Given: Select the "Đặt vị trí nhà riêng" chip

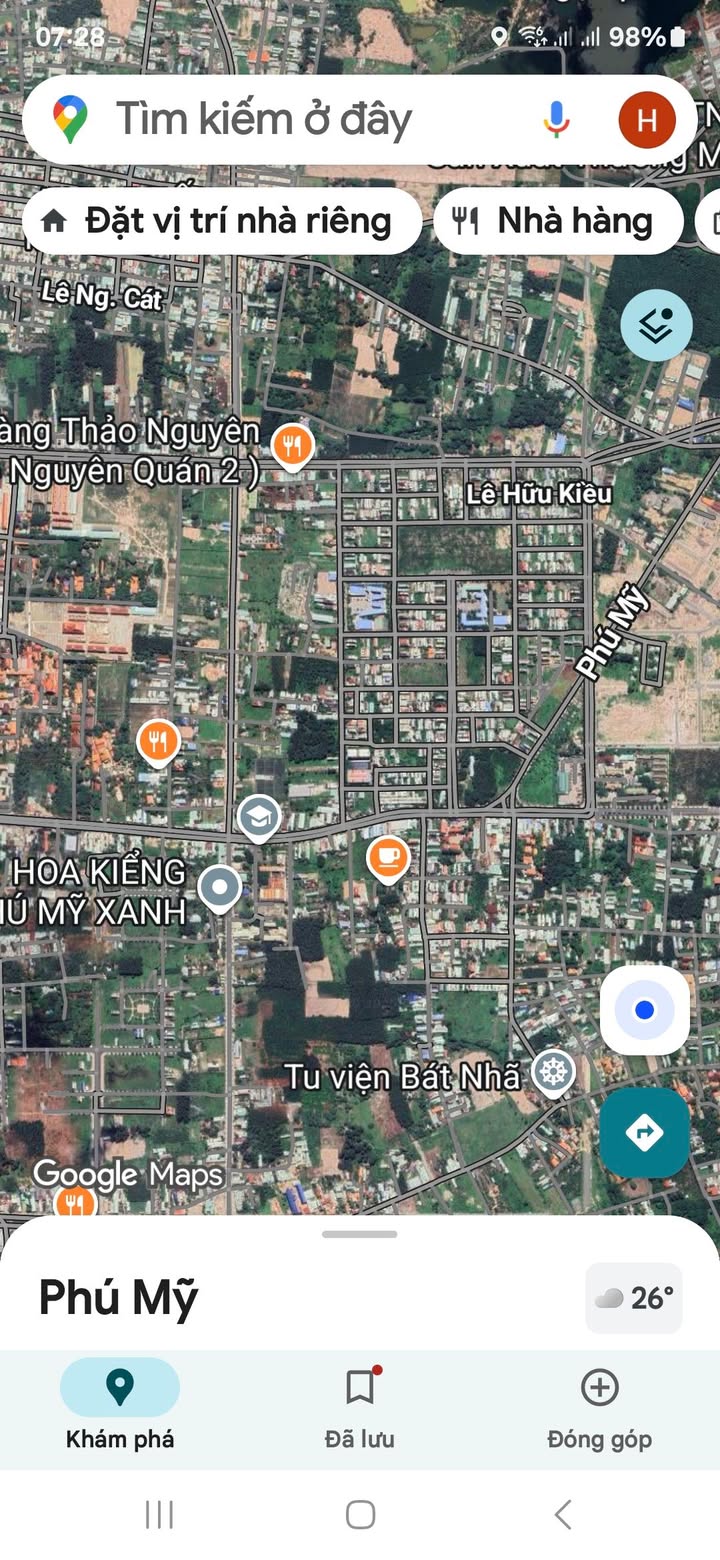Looking at the screenshot, I should 222,221.
